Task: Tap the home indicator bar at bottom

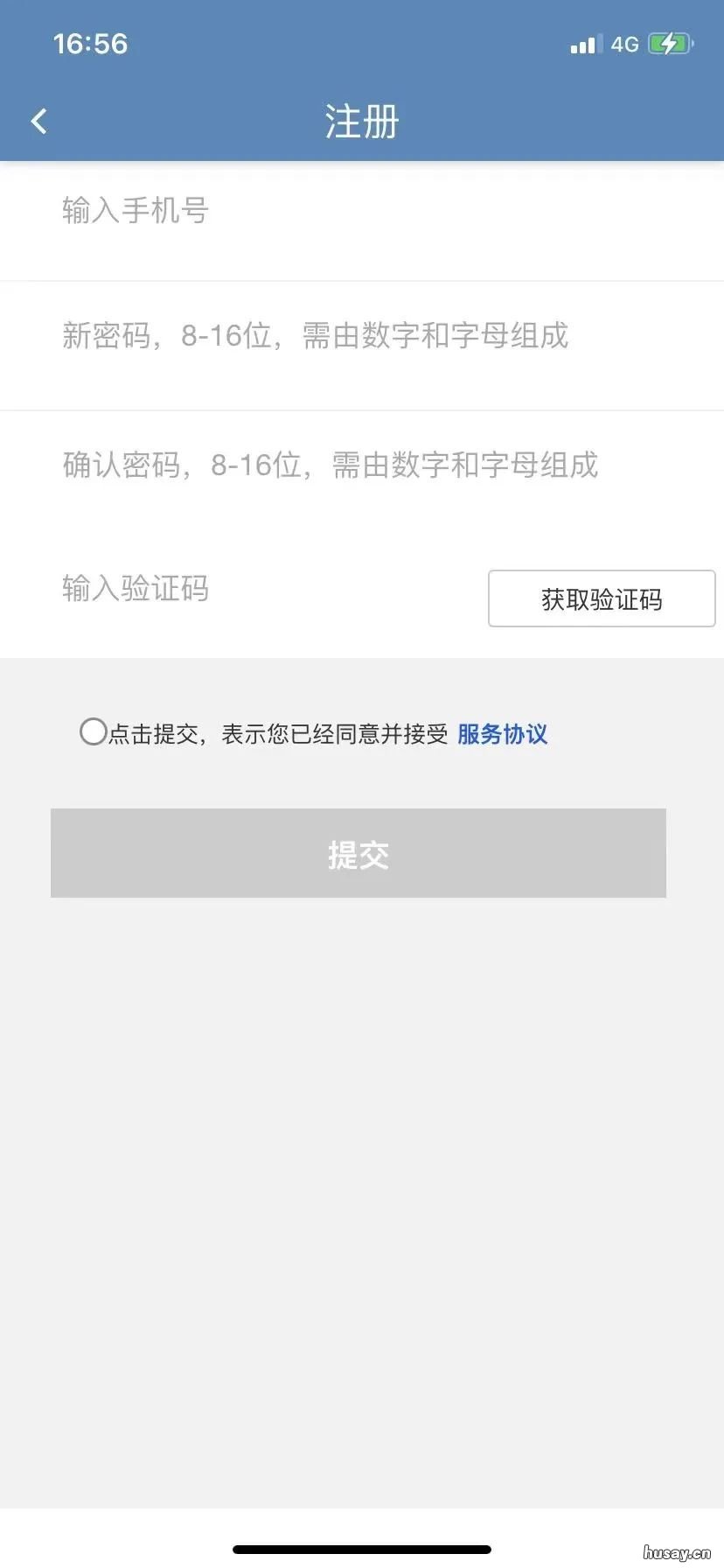Action: point(362,1547)
